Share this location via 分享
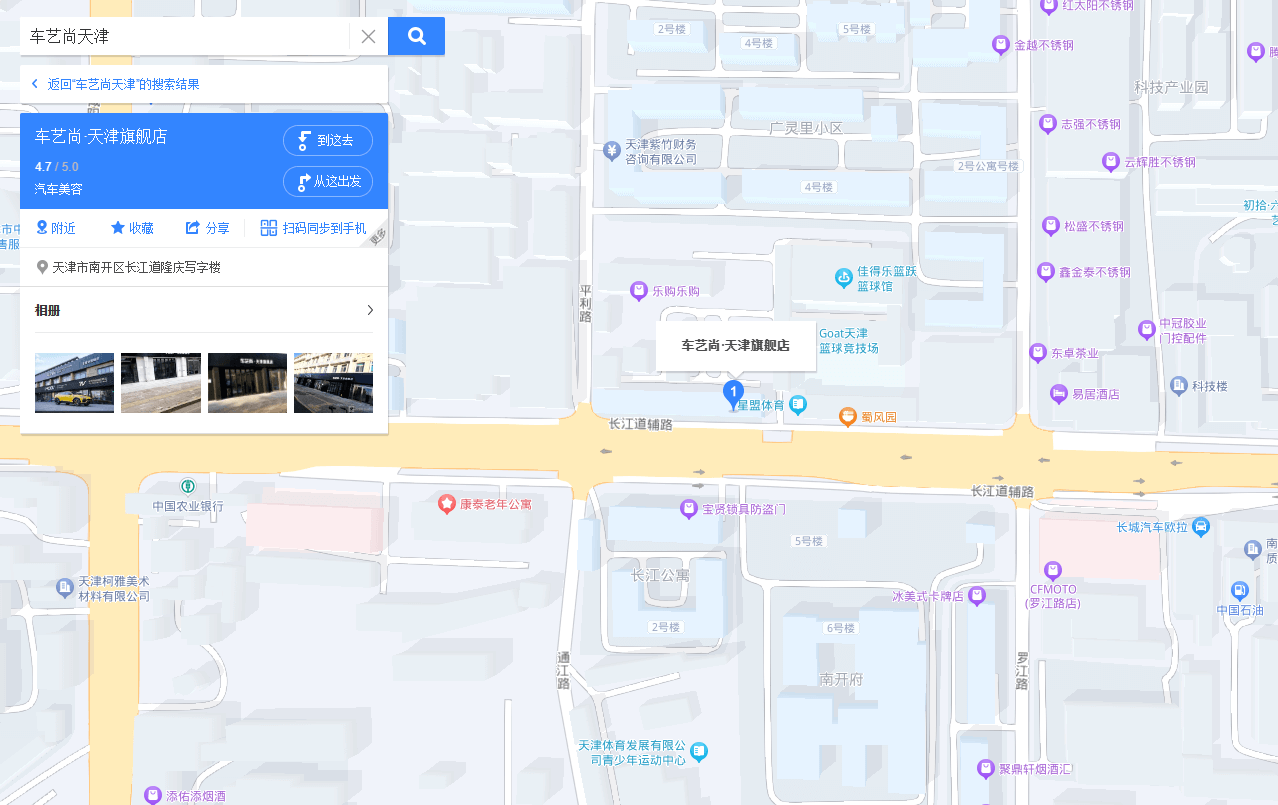The width and height of the screenshot is (1278, 805). [x=208, y=228]
